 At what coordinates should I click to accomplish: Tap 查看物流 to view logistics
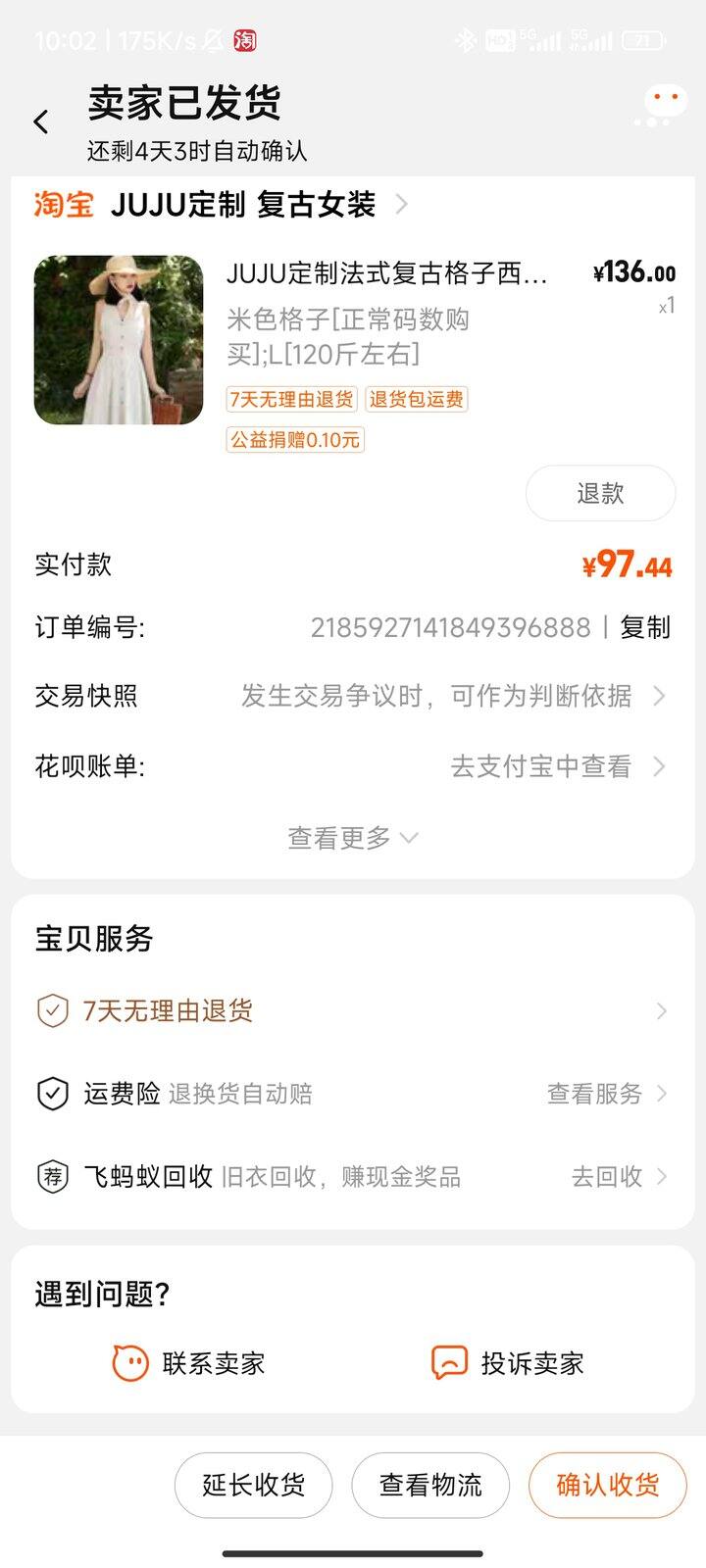[x=430, y=1485]
